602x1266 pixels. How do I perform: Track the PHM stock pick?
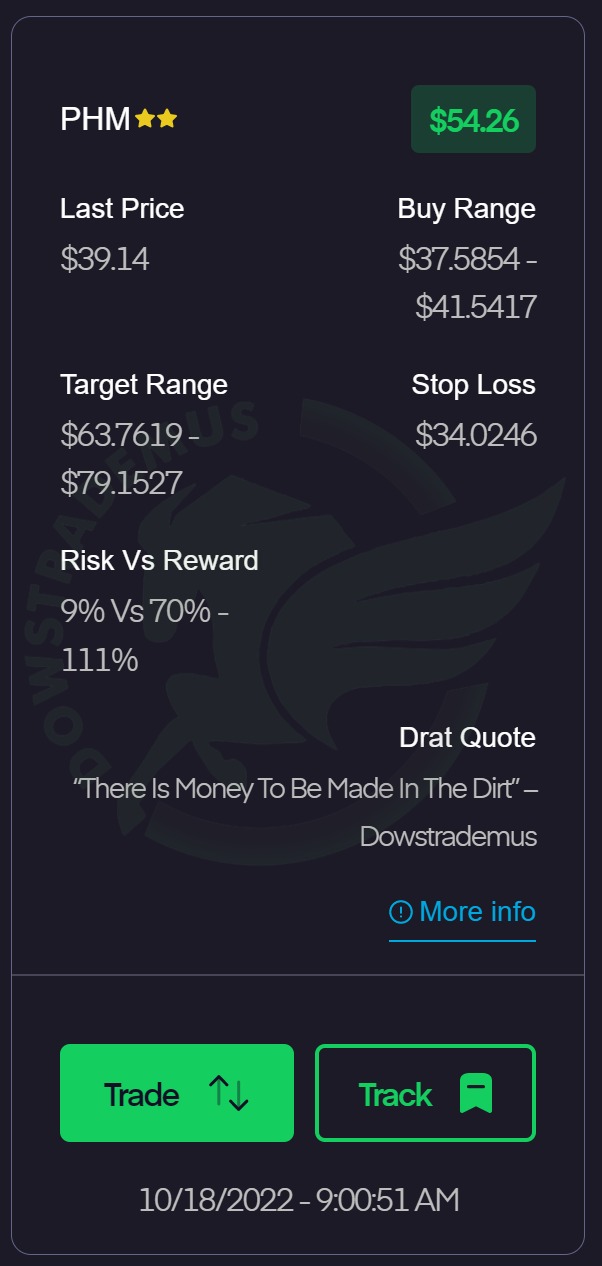point(425,1093)
